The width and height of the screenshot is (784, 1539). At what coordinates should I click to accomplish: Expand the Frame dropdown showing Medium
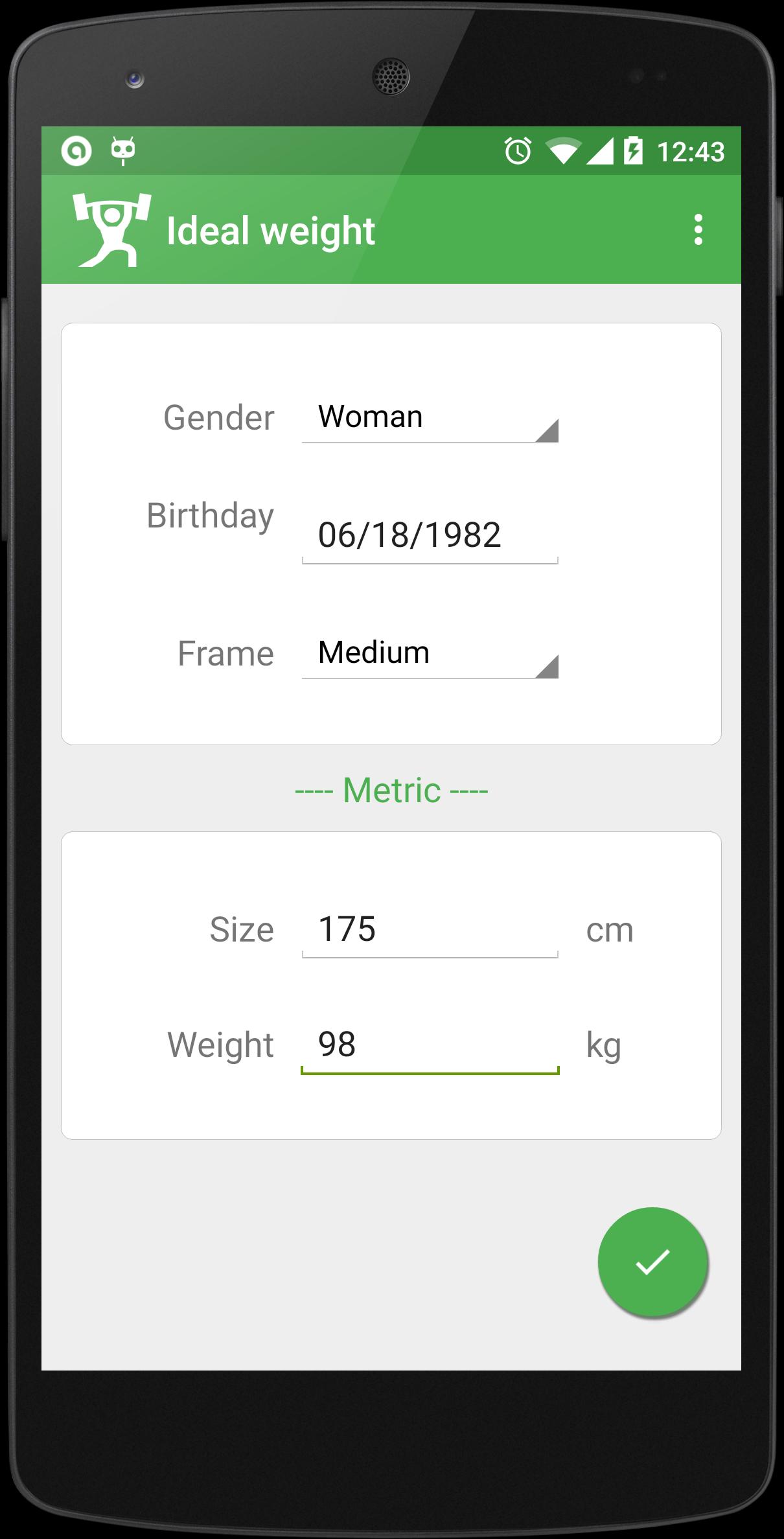429,654
